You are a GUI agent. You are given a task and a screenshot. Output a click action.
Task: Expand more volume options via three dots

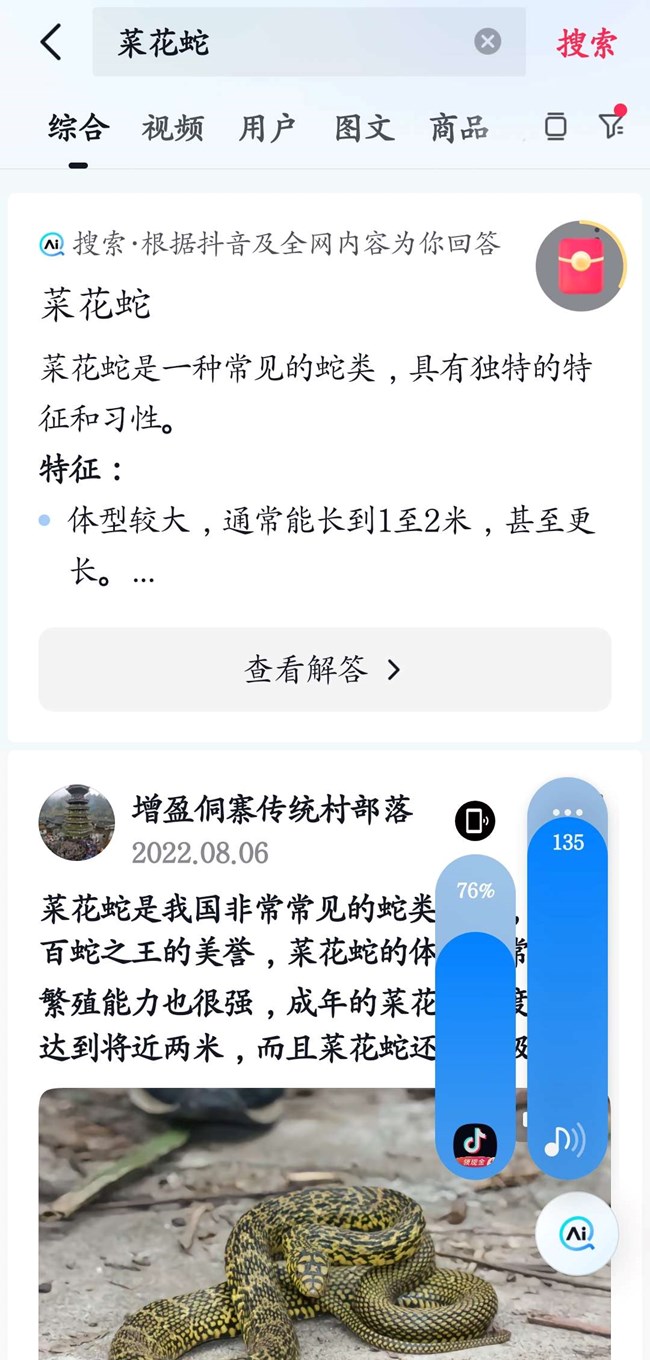[567, 812]
